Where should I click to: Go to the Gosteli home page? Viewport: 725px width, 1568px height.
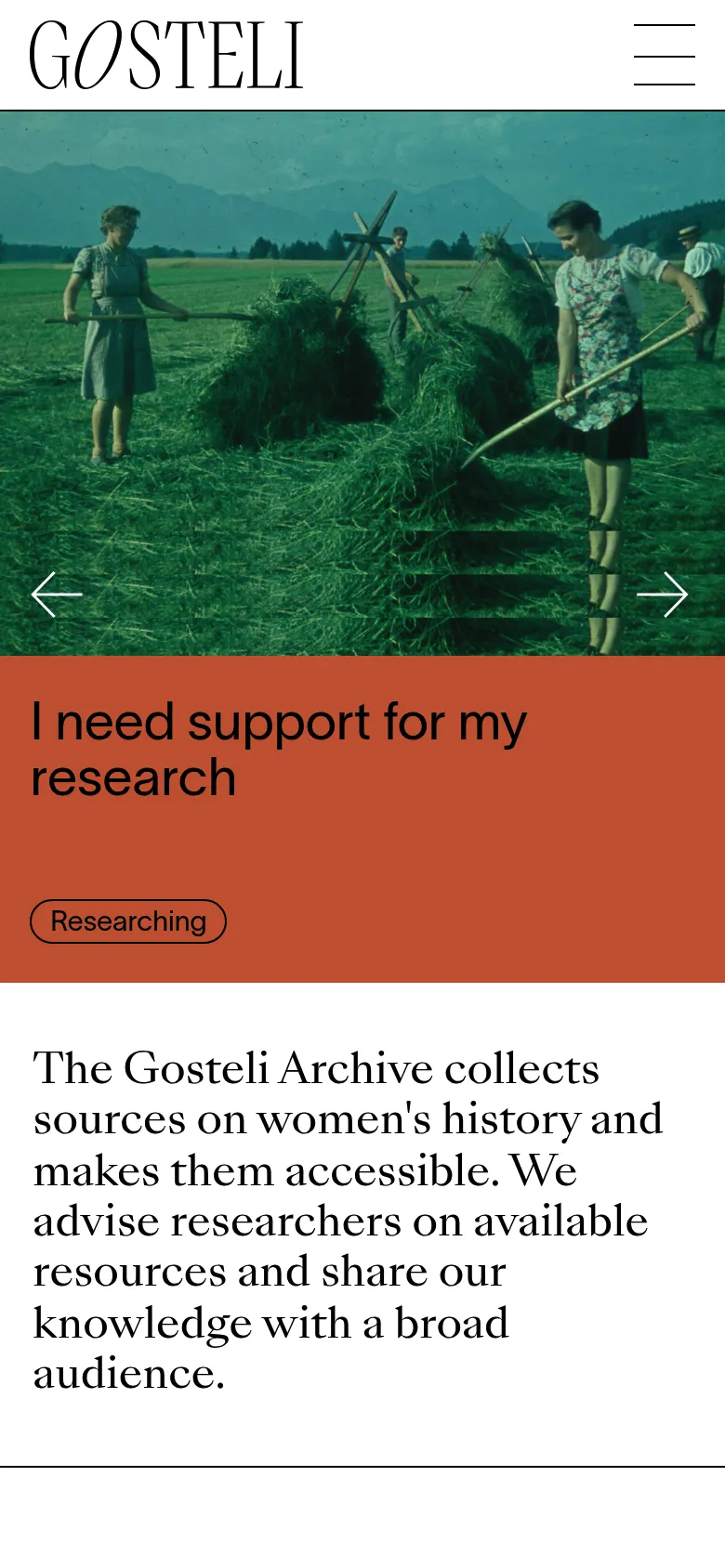pyautogui.click(x=166, y=56)
